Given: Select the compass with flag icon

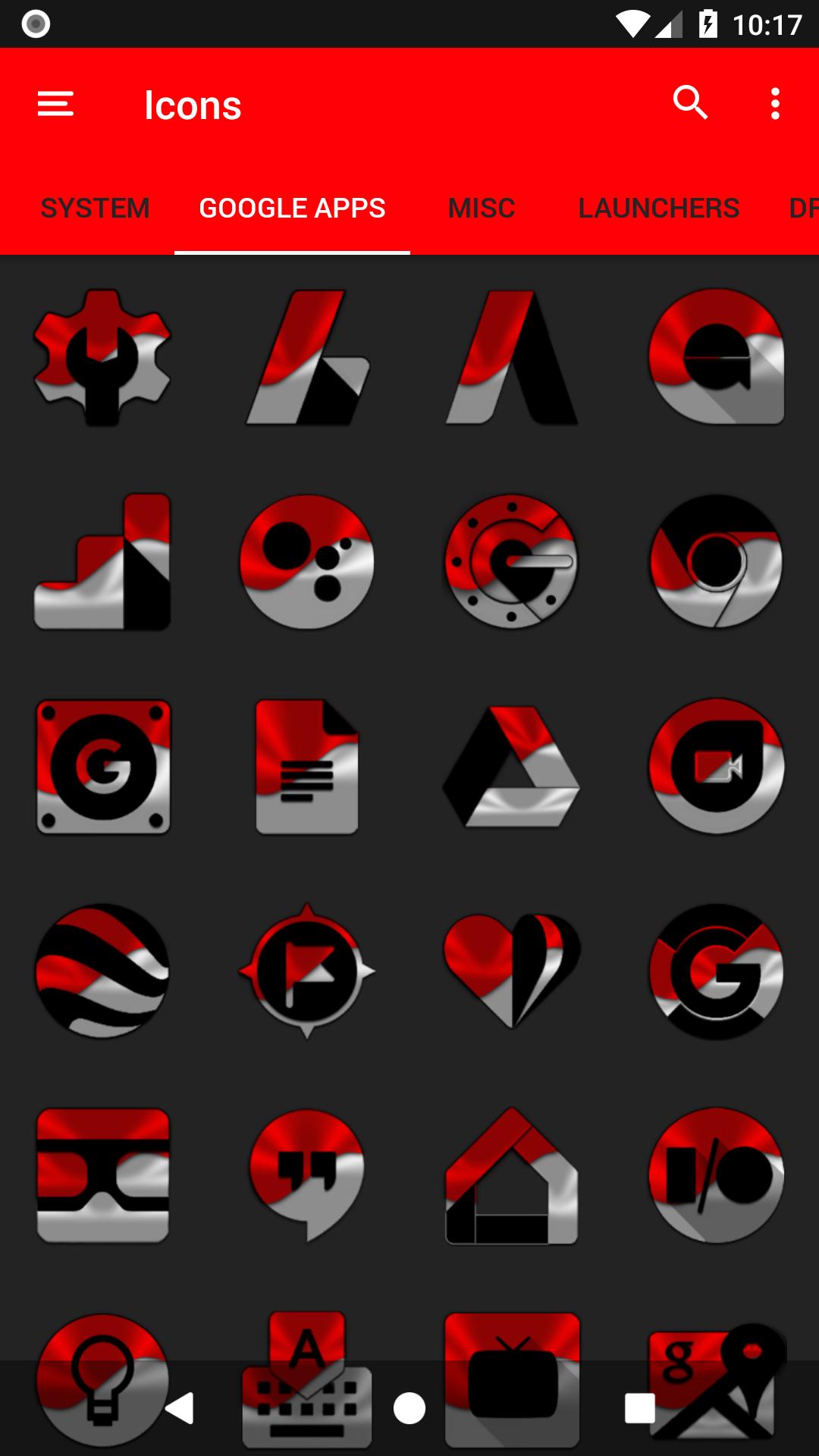Looking at the screenshot, I should [x=307, y=971].
